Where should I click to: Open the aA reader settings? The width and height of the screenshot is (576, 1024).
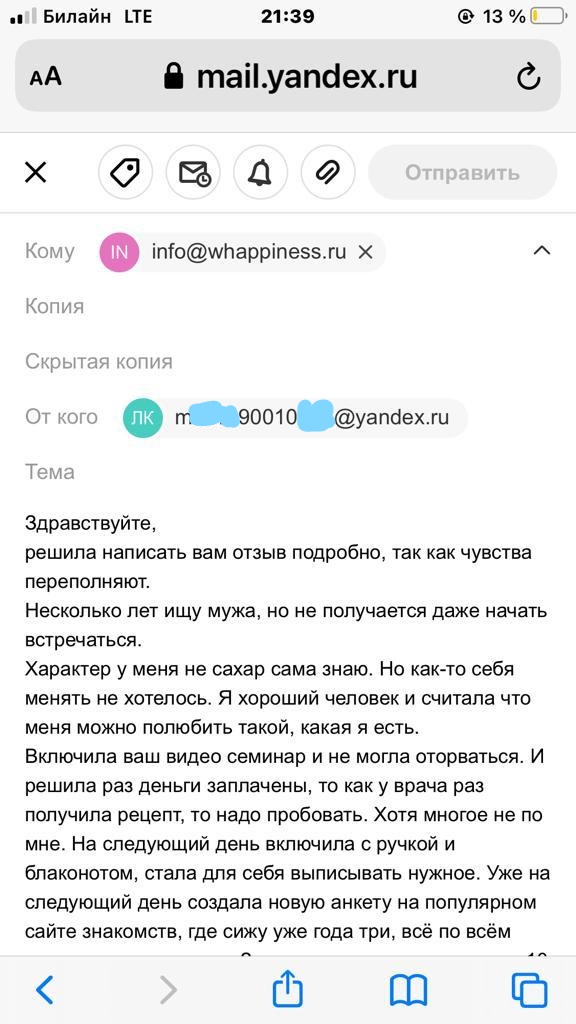tap(46, 77)
